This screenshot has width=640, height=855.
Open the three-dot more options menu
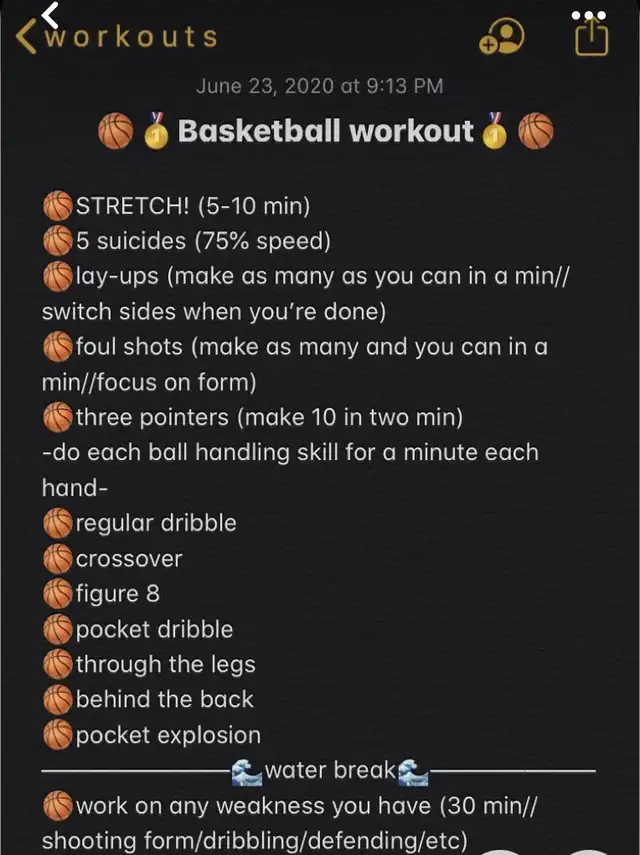pyautogui.click(x=588, y=15)
